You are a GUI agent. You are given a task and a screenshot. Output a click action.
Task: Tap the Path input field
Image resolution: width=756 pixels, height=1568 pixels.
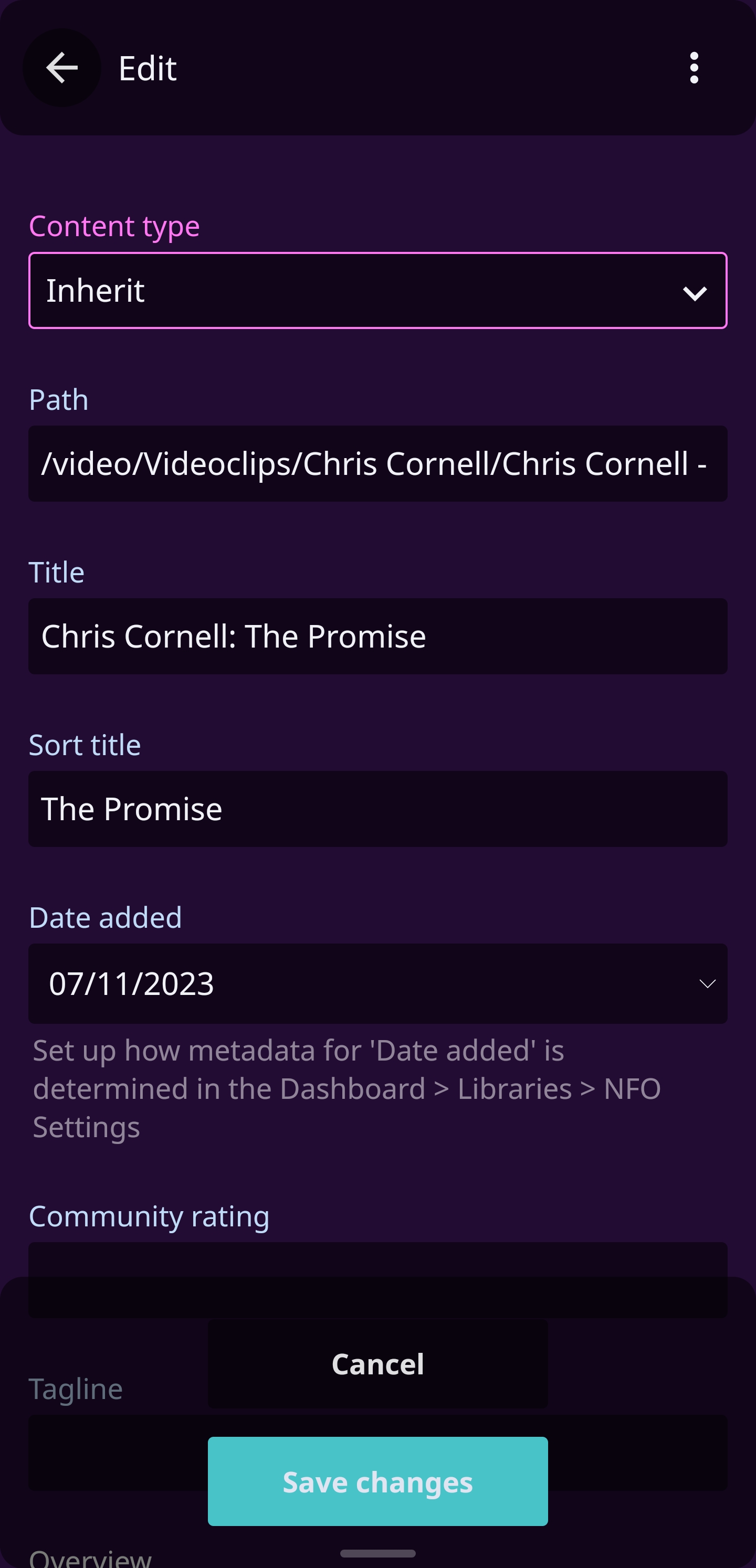[377, 464]
